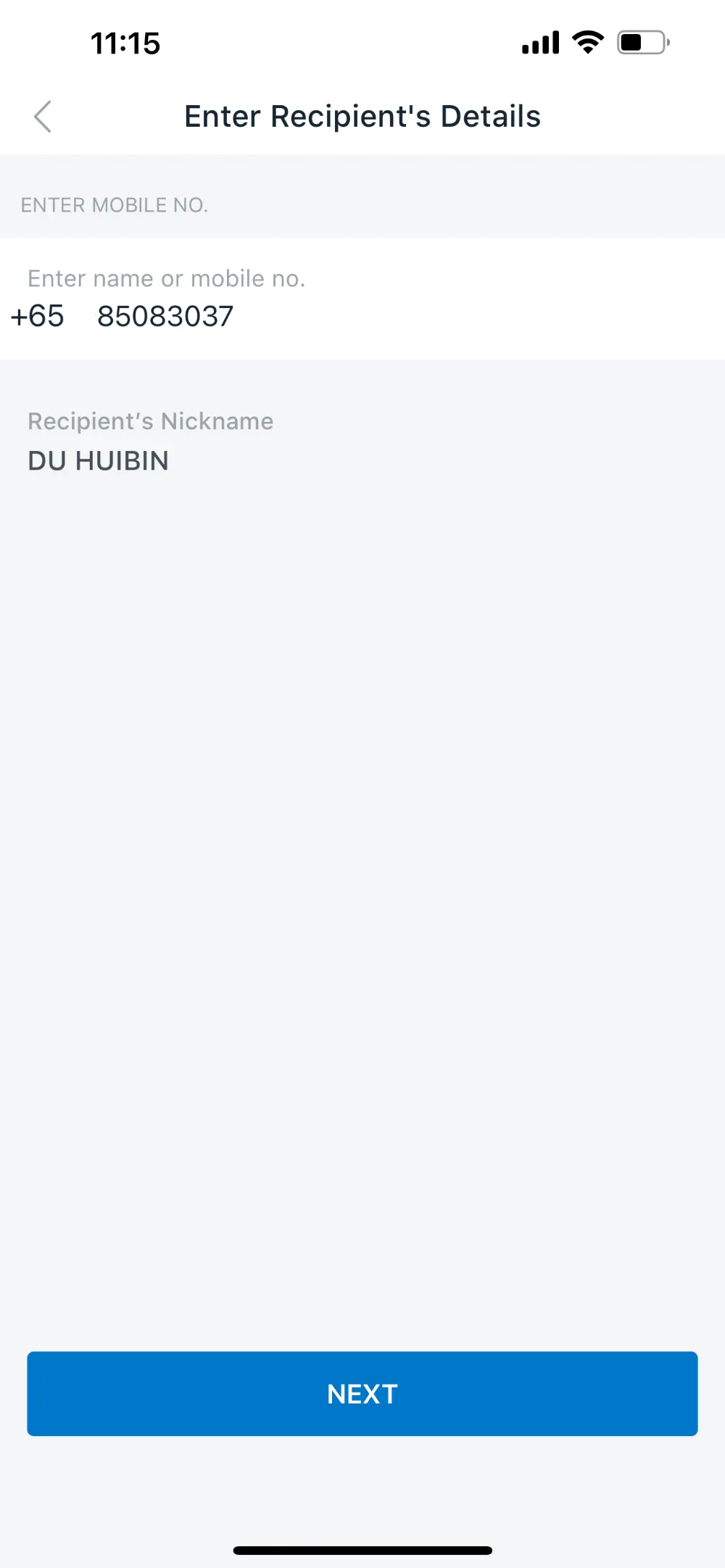Edit the recipient's nickname DU HUIBIN
The height and width of the screenshot is (1568, 725).
98,461
